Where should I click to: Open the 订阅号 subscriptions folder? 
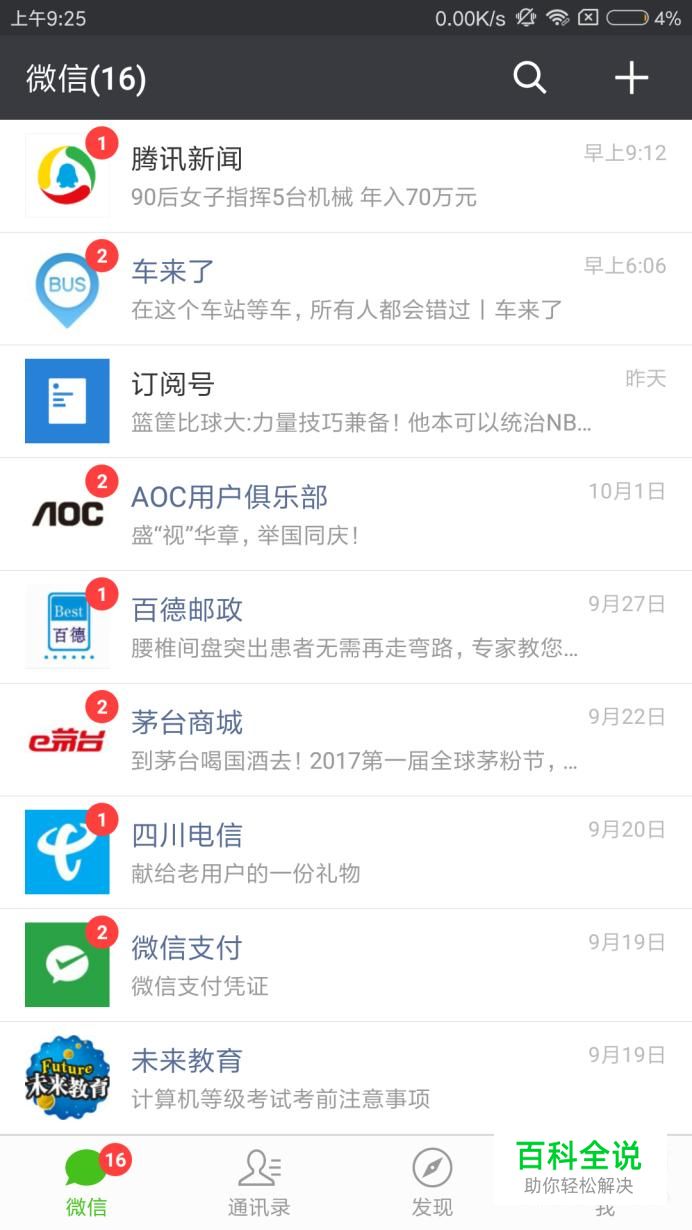tap(346, 402)
